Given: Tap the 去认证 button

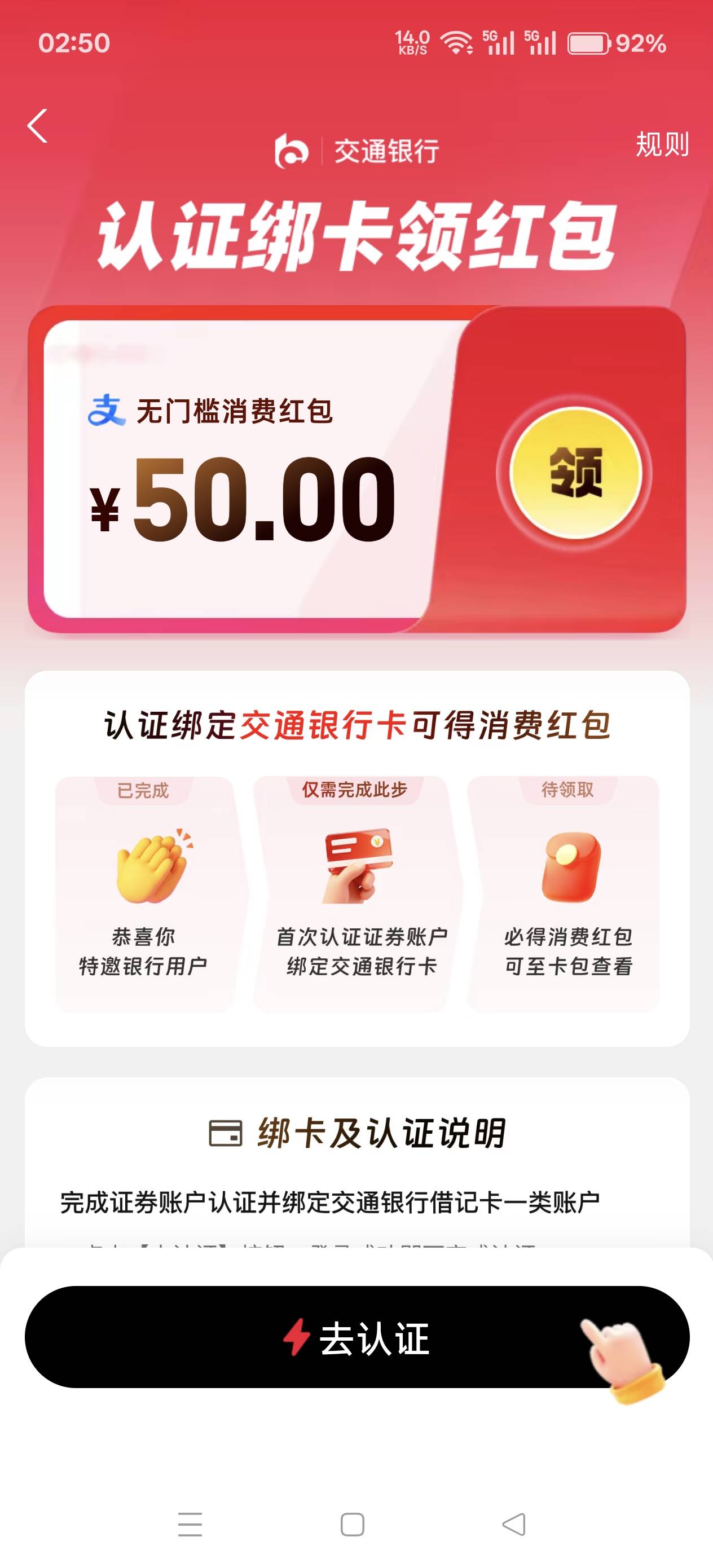Looking at the screenshot, I should [357, 1337].
